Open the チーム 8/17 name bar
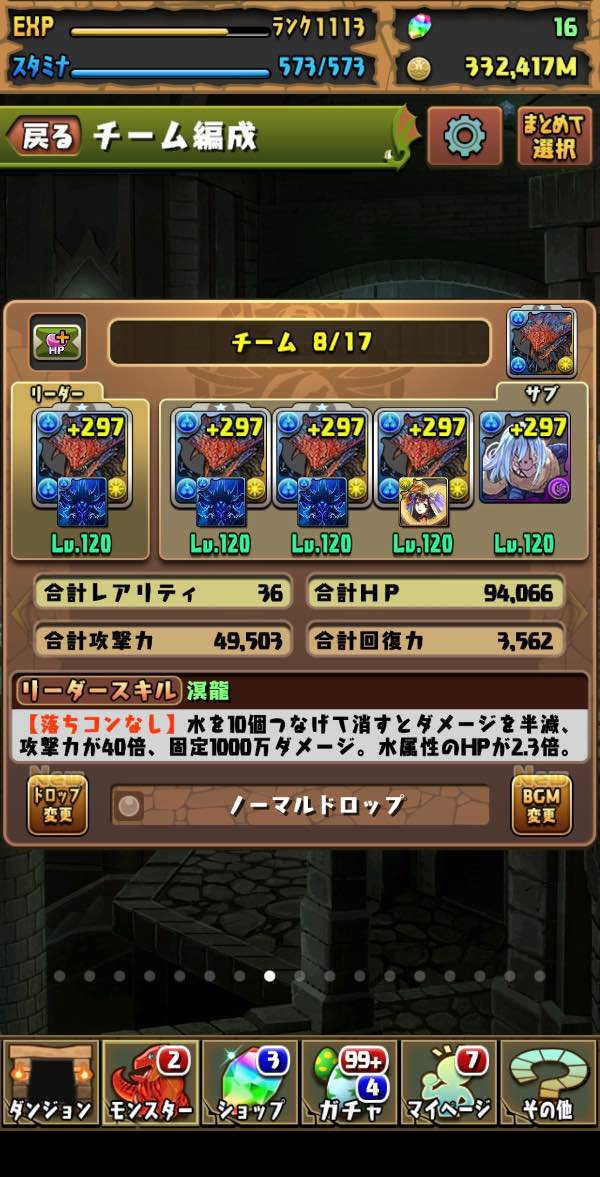600x1177 pixels. [300, 342]
